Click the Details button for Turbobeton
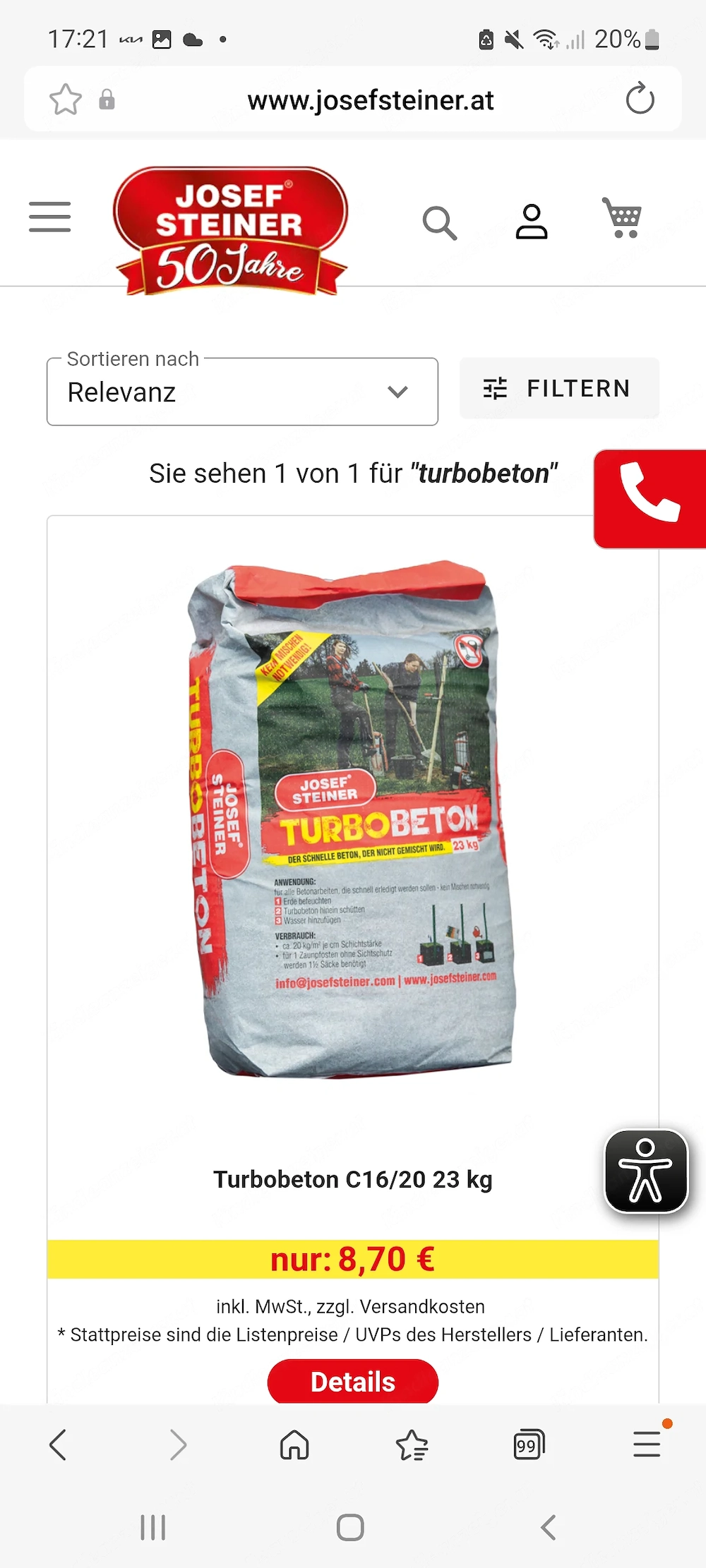The image size is (706, 1568). (353, 1381)
